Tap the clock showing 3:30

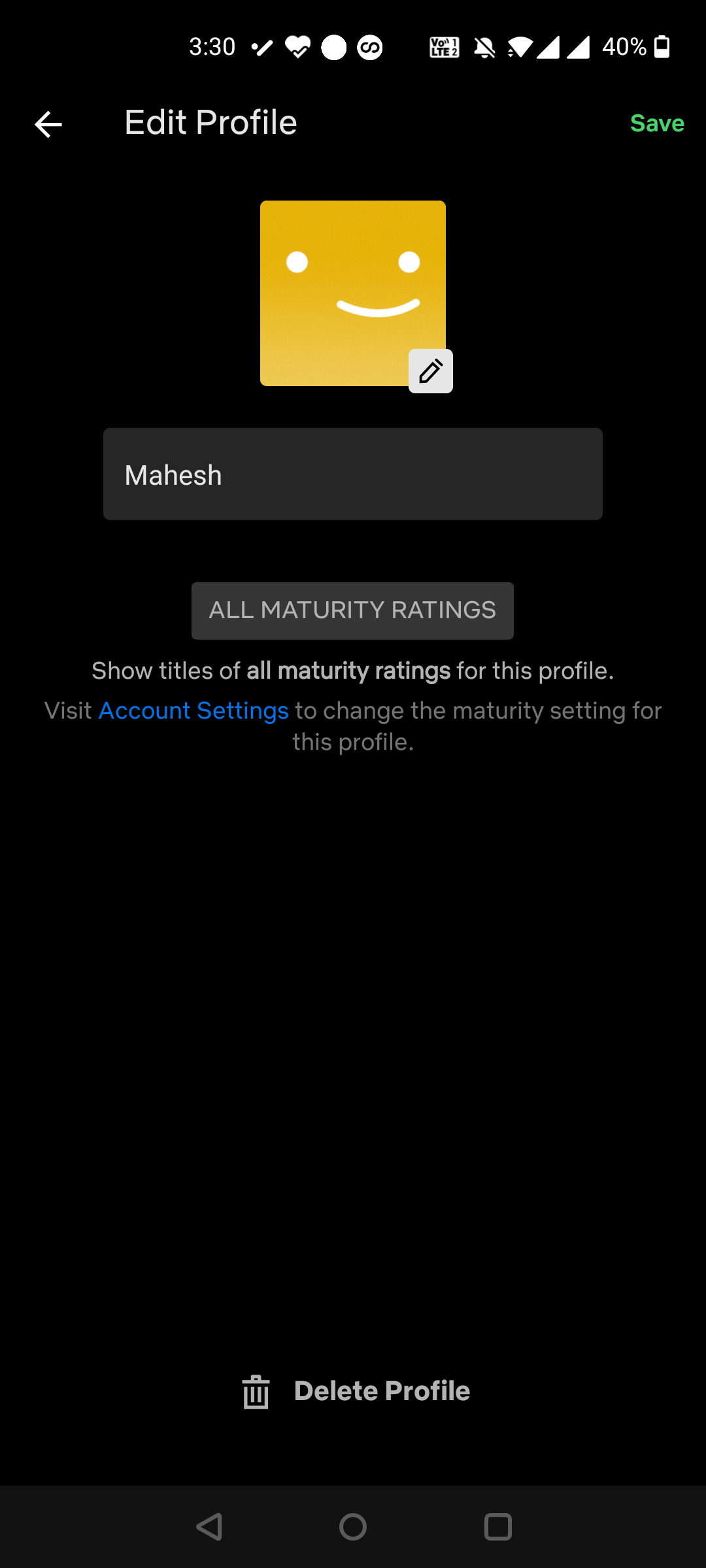[211, 46]
